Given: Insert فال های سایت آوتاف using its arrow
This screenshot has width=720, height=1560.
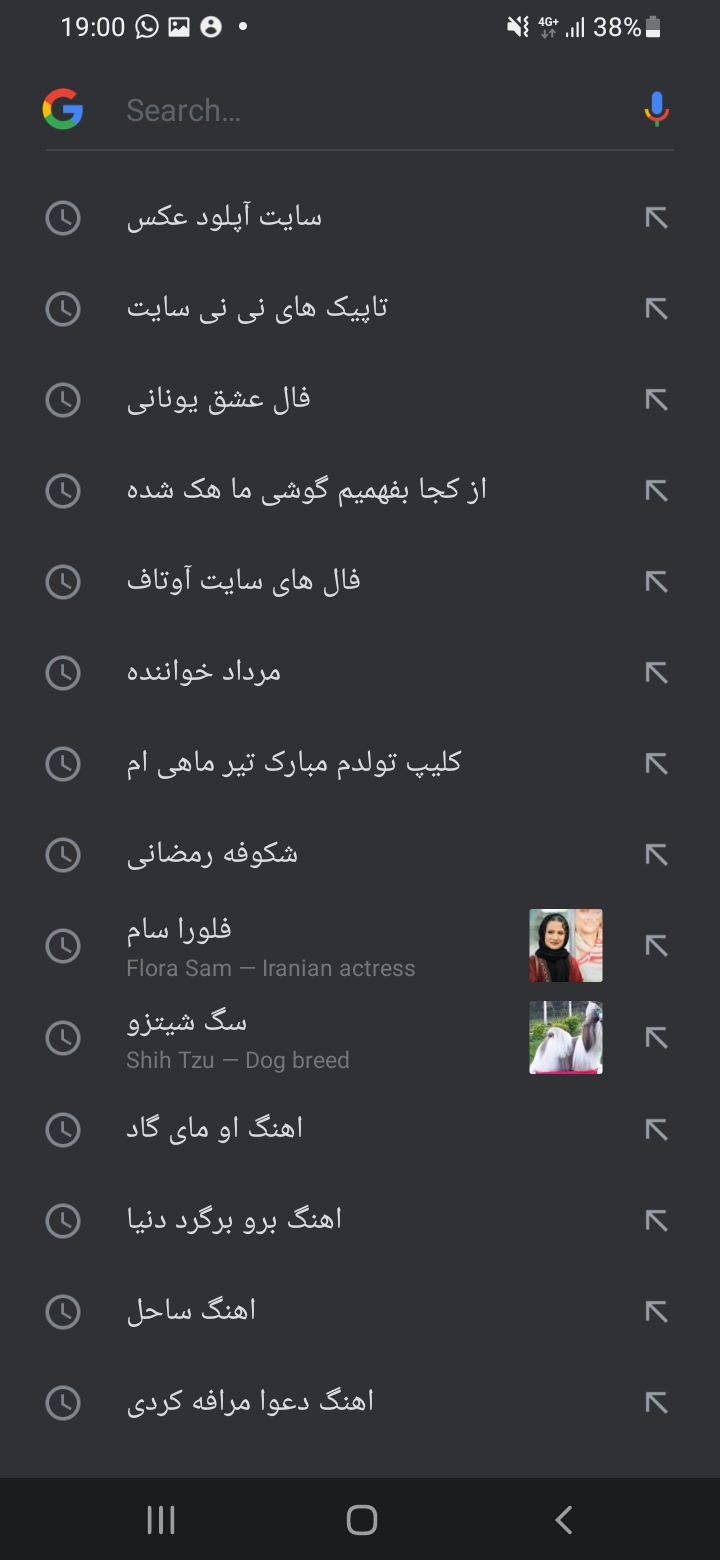Looking at the screenshot, I should (656, 582).
